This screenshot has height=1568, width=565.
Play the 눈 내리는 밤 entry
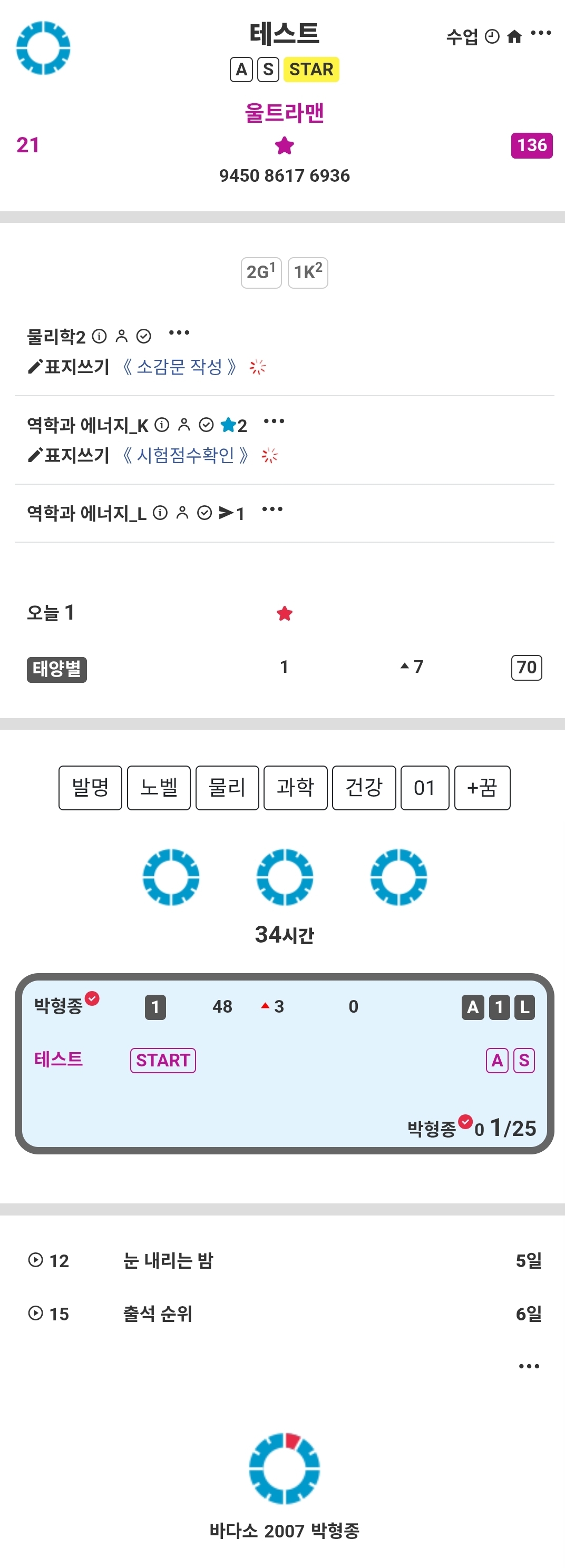pos(36,1260)
